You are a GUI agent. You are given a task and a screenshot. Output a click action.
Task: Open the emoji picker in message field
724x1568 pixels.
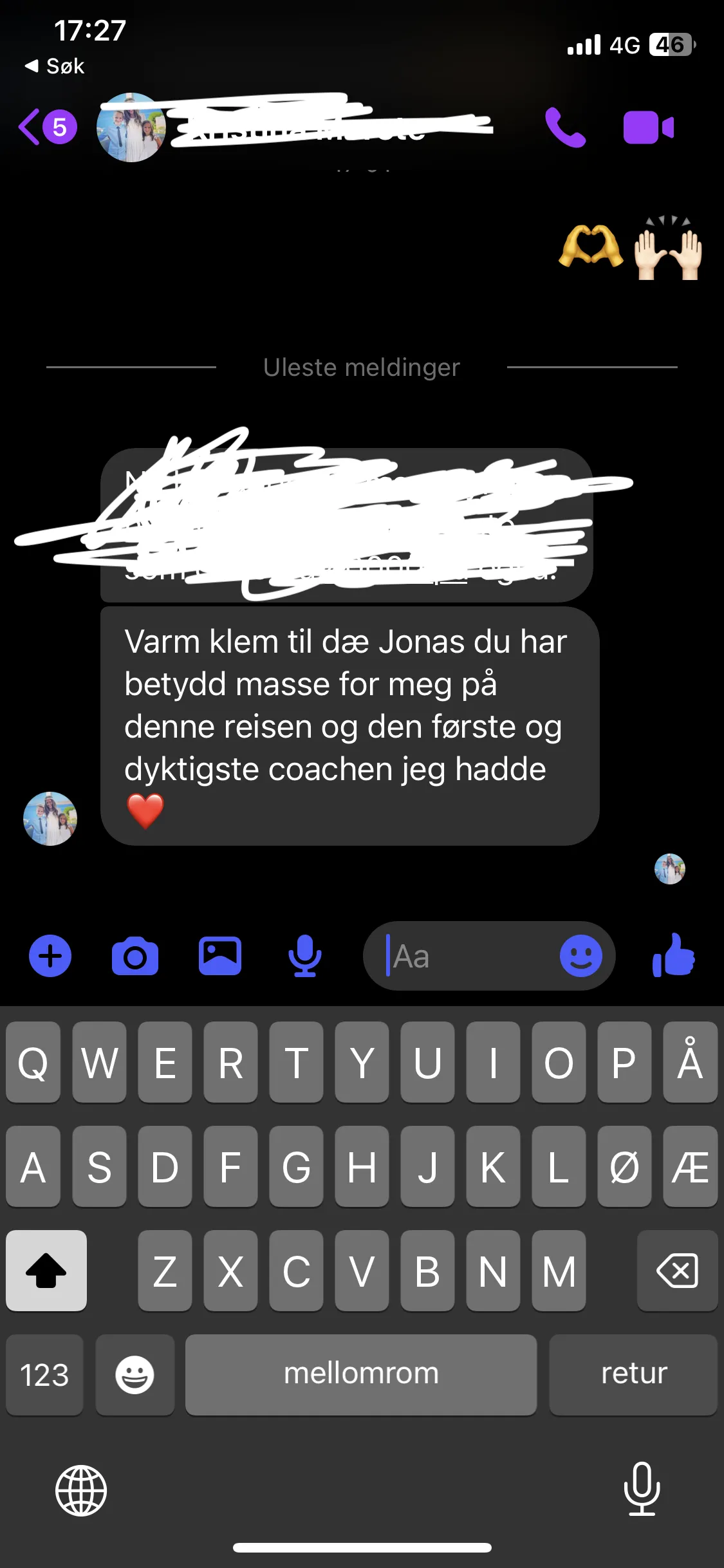coord(580,956)
